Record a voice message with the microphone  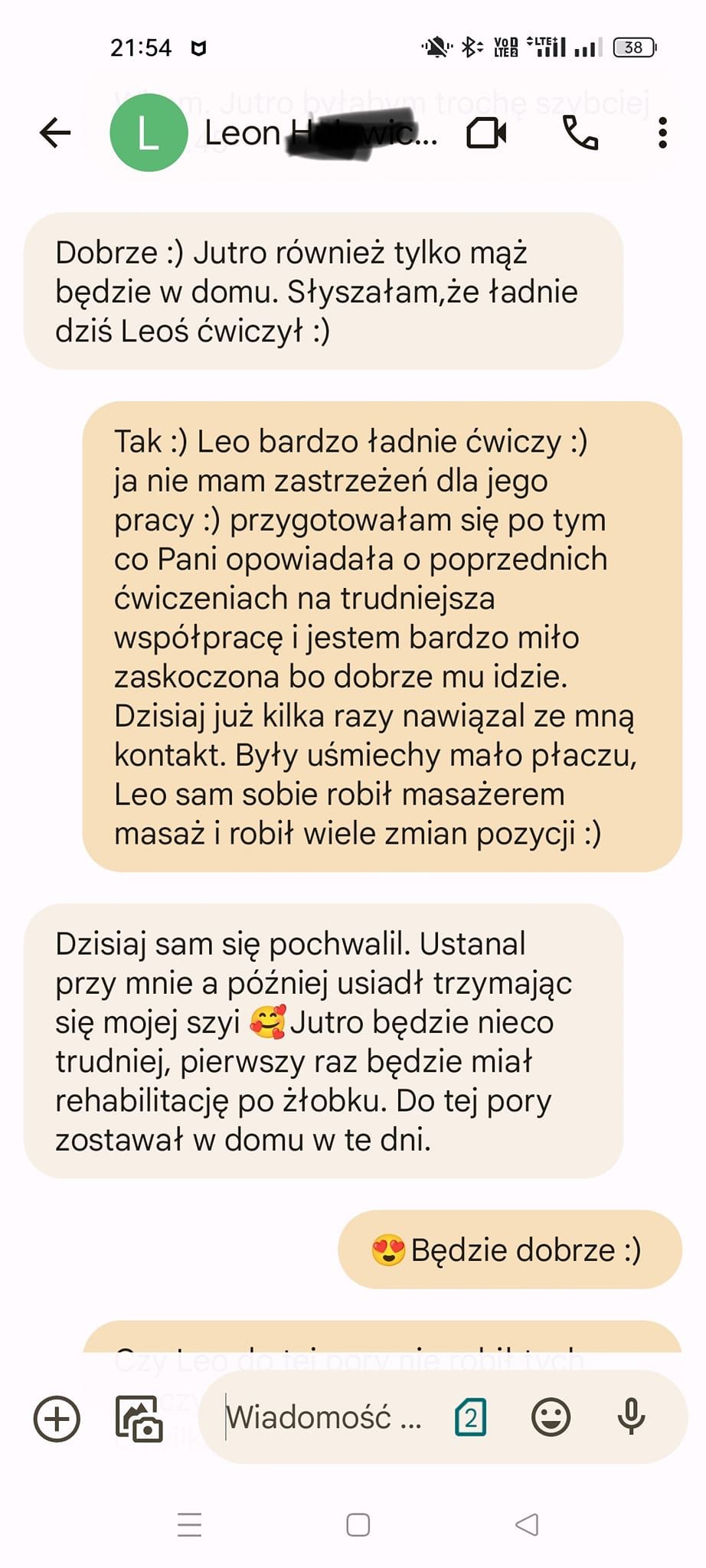631,1418
